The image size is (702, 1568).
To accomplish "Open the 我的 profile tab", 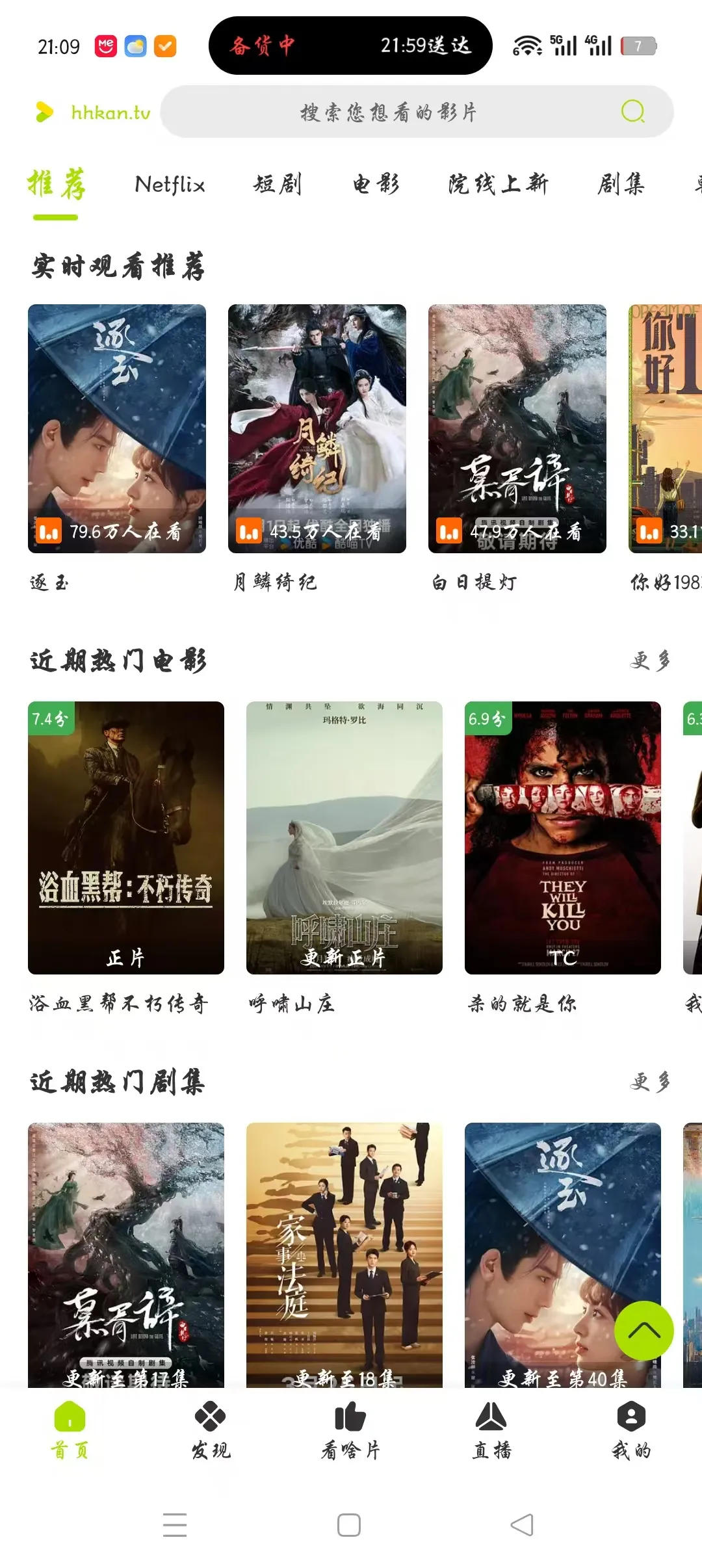I will 630,1431.
